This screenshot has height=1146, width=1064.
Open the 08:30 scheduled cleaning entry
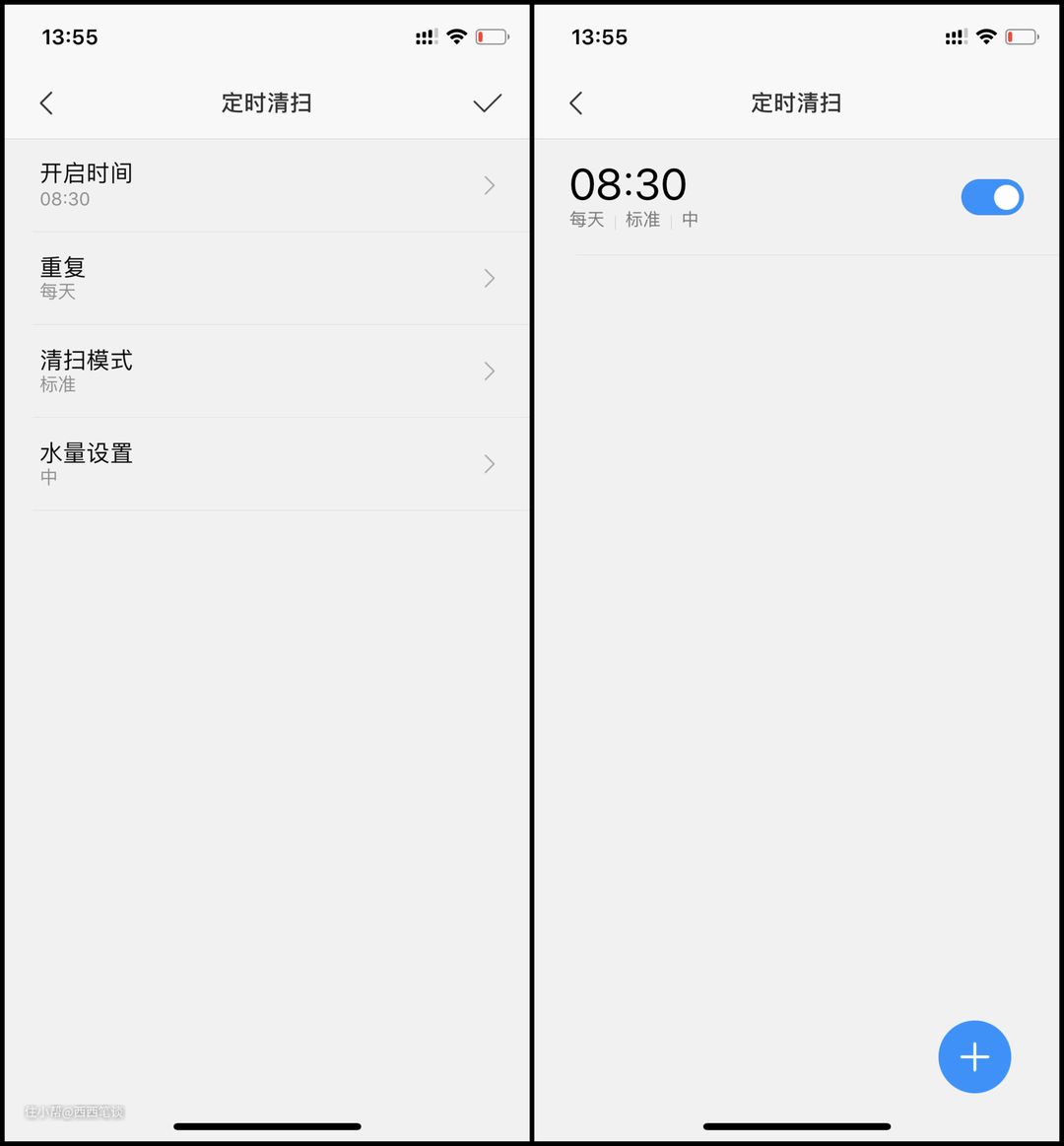point(690,197)
